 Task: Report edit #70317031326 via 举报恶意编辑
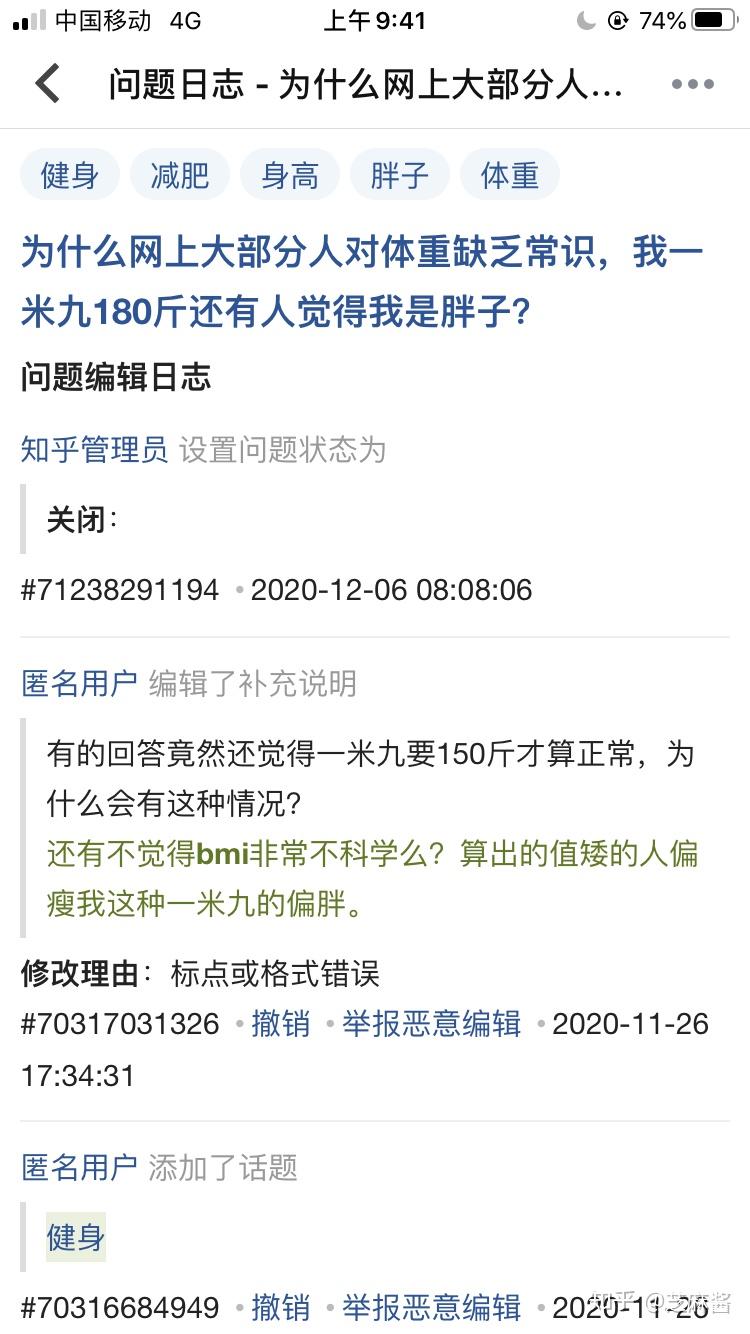tap(431, 1024)
